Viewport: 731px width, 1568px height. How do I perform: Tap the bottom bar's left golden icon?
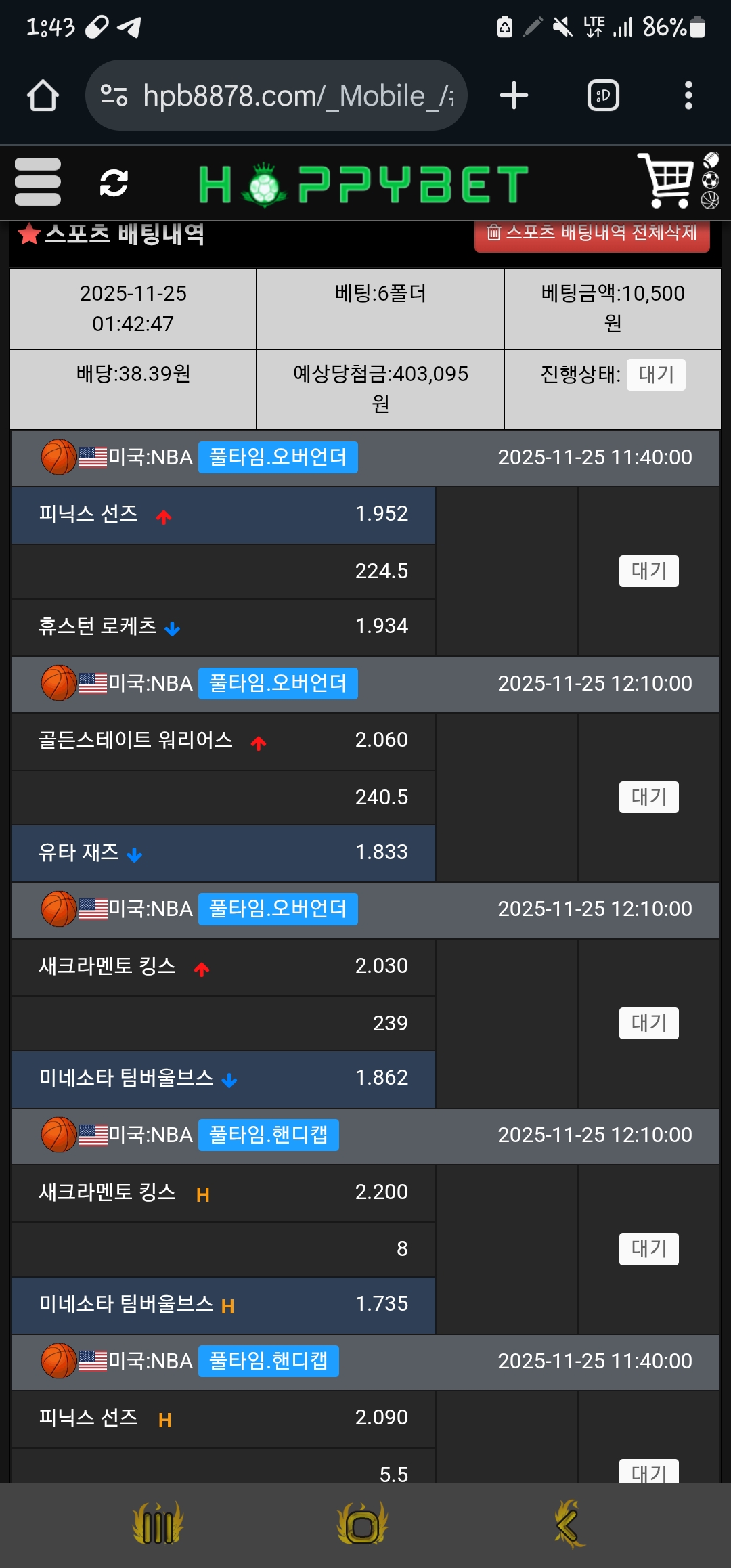point(158,1525)
